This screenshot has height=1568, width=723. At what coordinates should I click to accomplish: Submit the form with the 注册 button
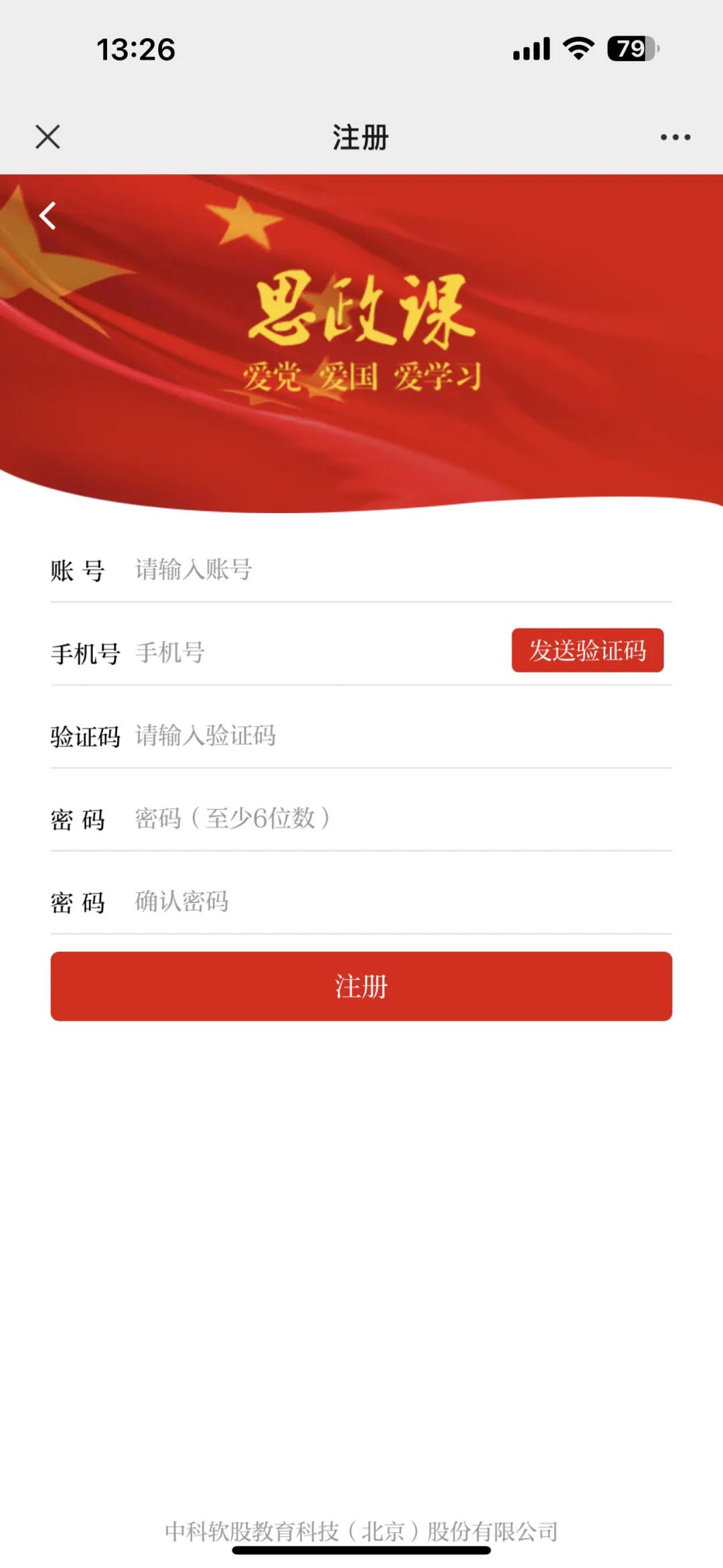point(361,987)
